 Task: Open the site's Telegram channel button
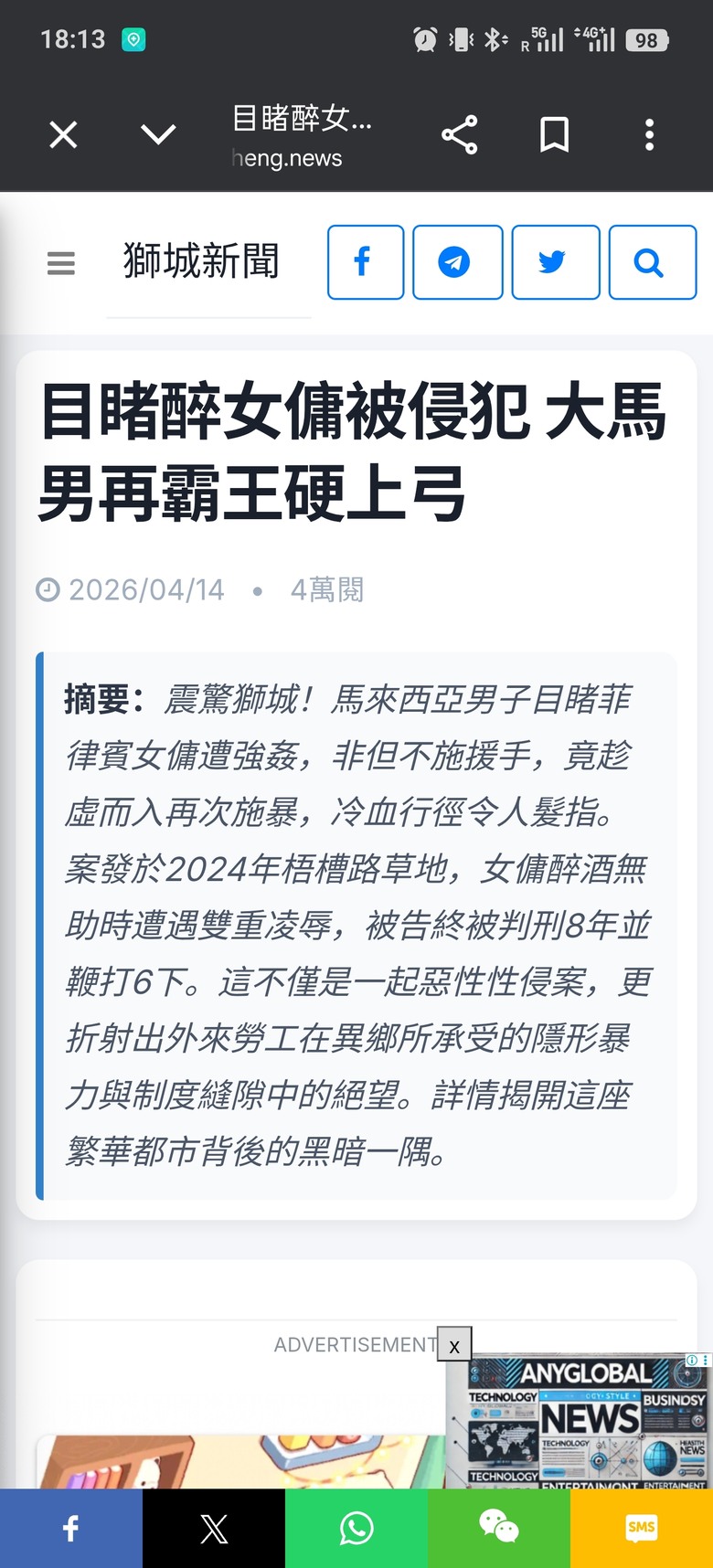click(x=458, y=262)
